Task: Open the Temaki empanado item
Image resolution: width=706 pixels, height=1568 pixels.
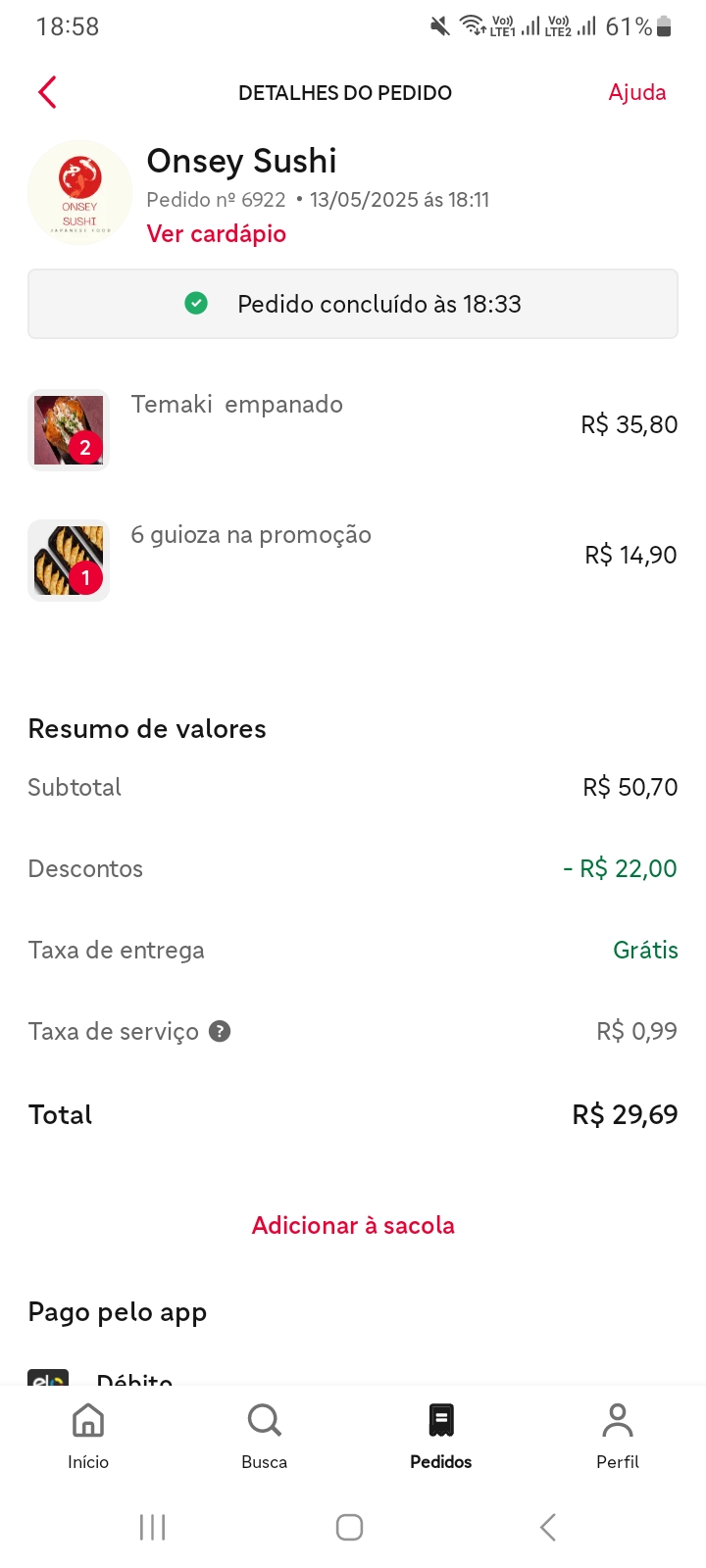Action: pyautogui.click(x=236, y=405)
